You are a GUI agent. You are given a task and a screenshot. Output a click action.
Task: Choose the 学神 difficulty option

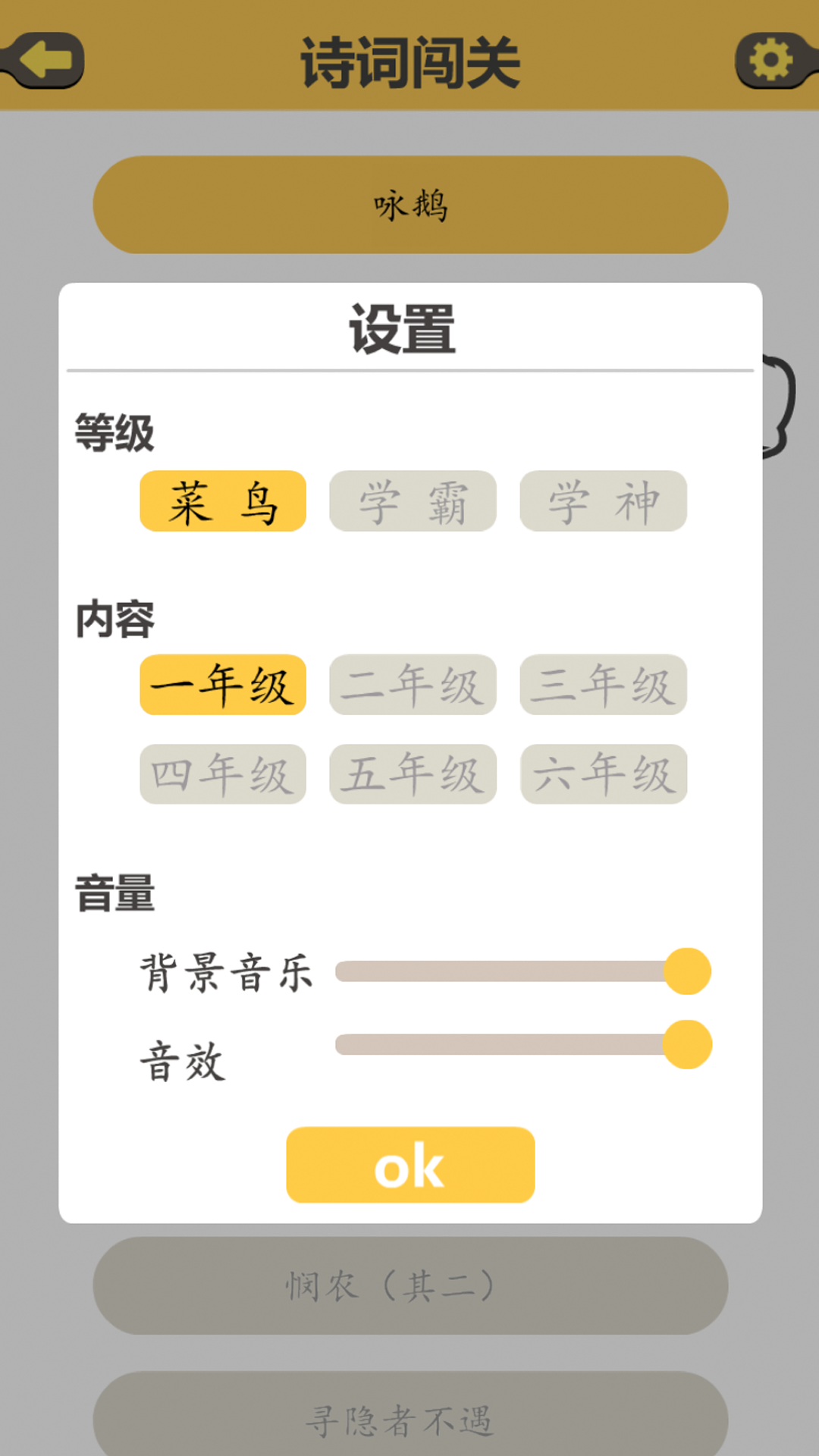[603, 501]
